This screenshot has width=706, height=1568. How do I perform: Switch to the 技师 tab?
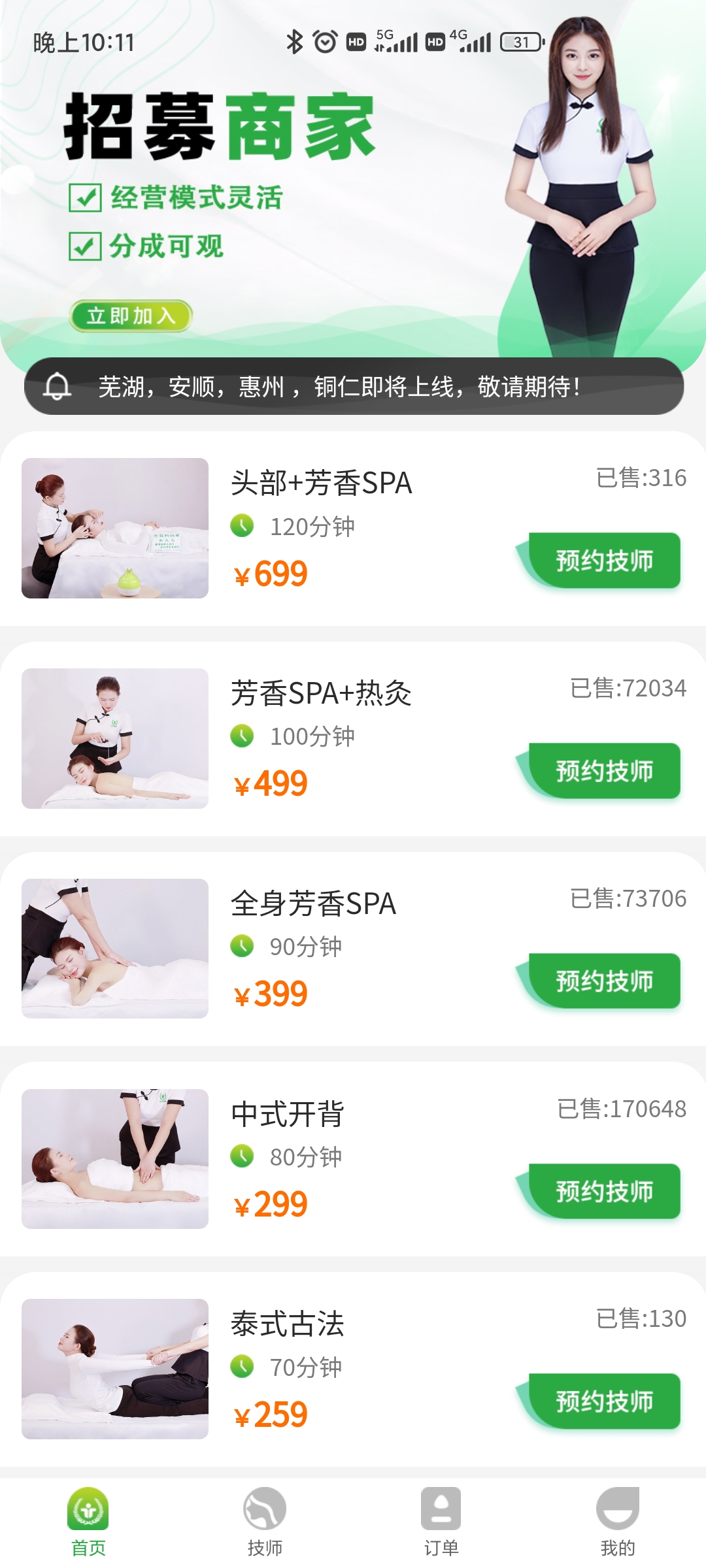click(265, 1522)
